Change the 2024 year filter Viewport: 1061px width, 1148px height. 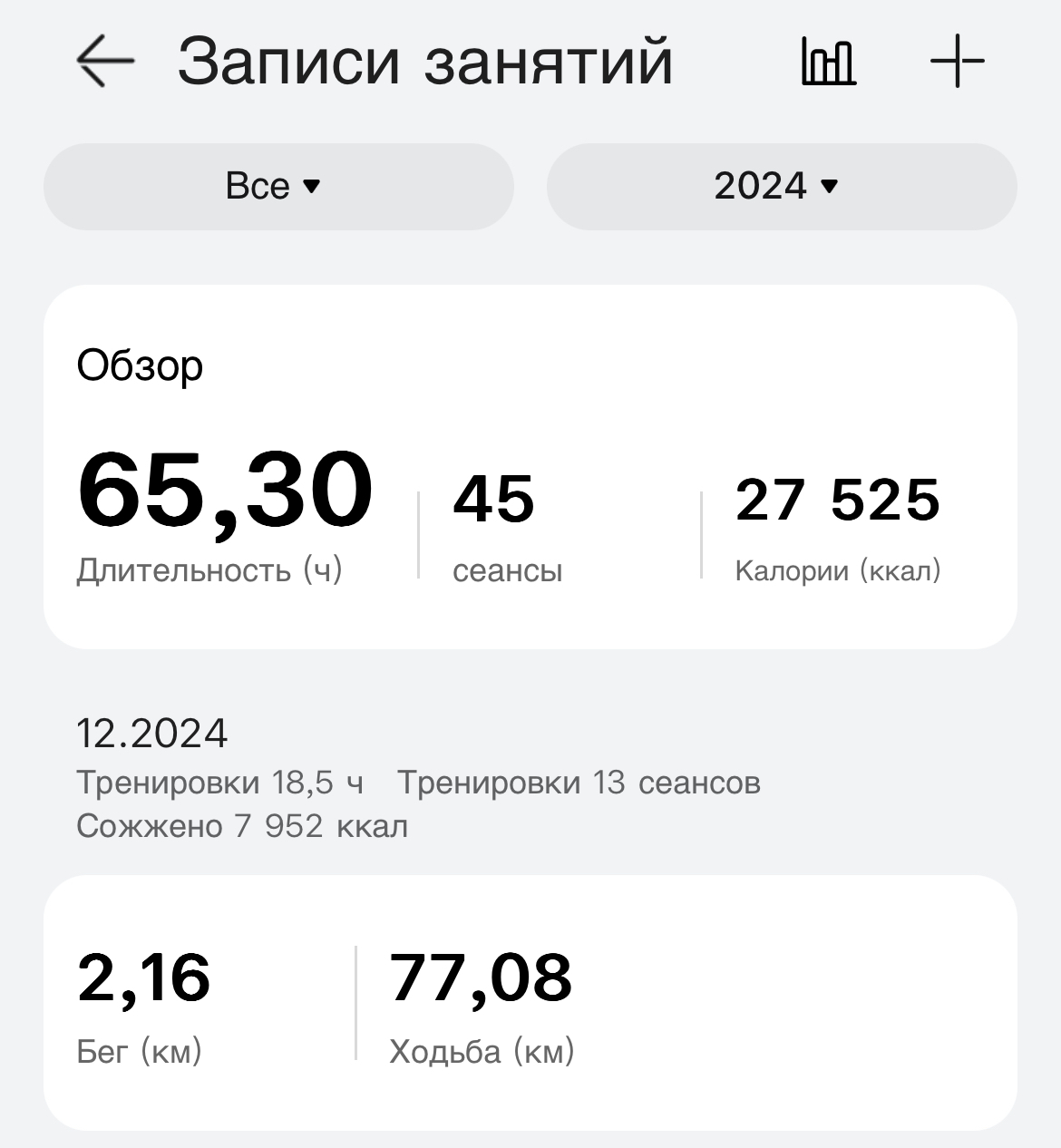pos(781,187)
